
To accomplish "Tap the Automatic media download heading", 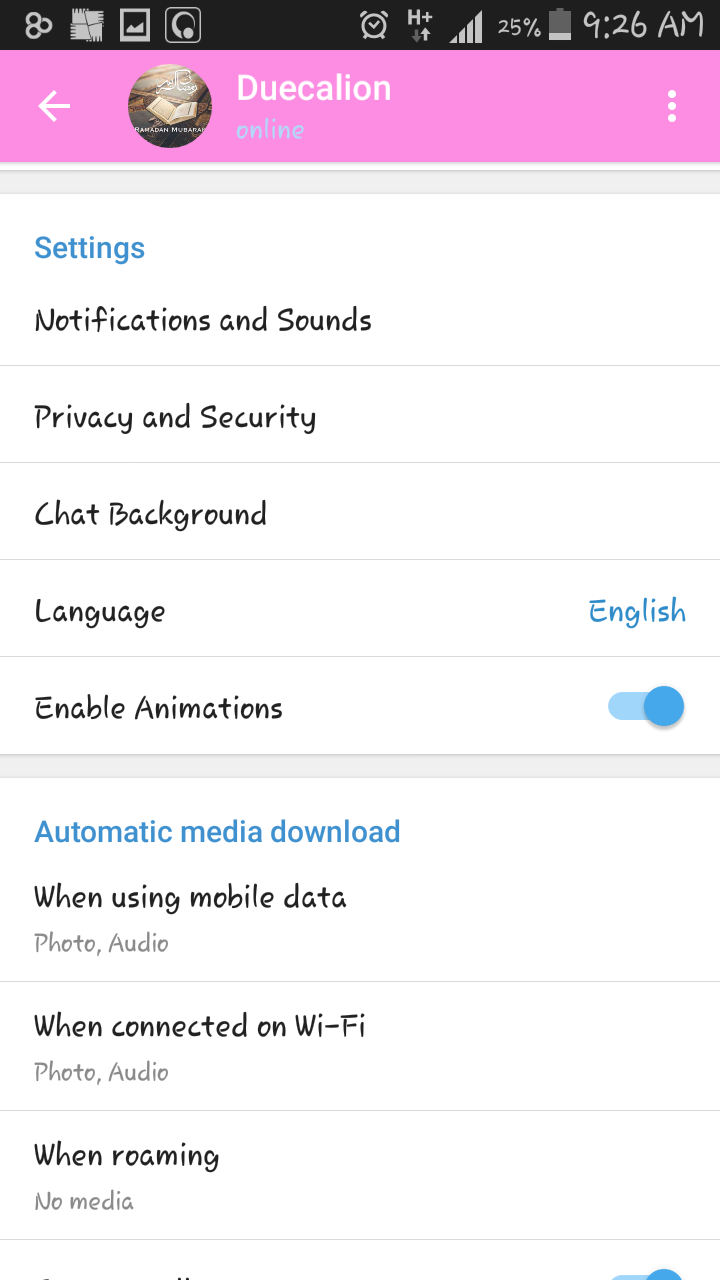I will coord(217,831).
